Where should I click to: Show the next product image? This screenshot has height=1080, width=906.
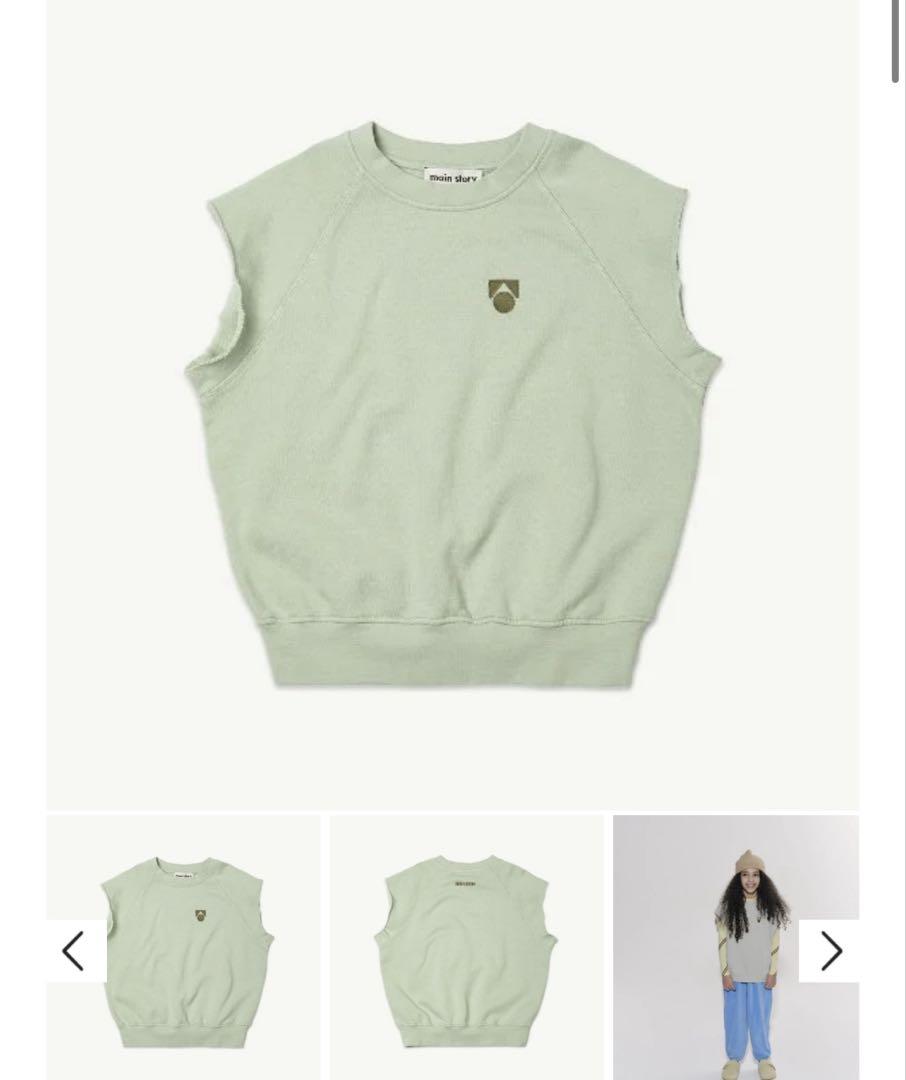tap(830, 951)
